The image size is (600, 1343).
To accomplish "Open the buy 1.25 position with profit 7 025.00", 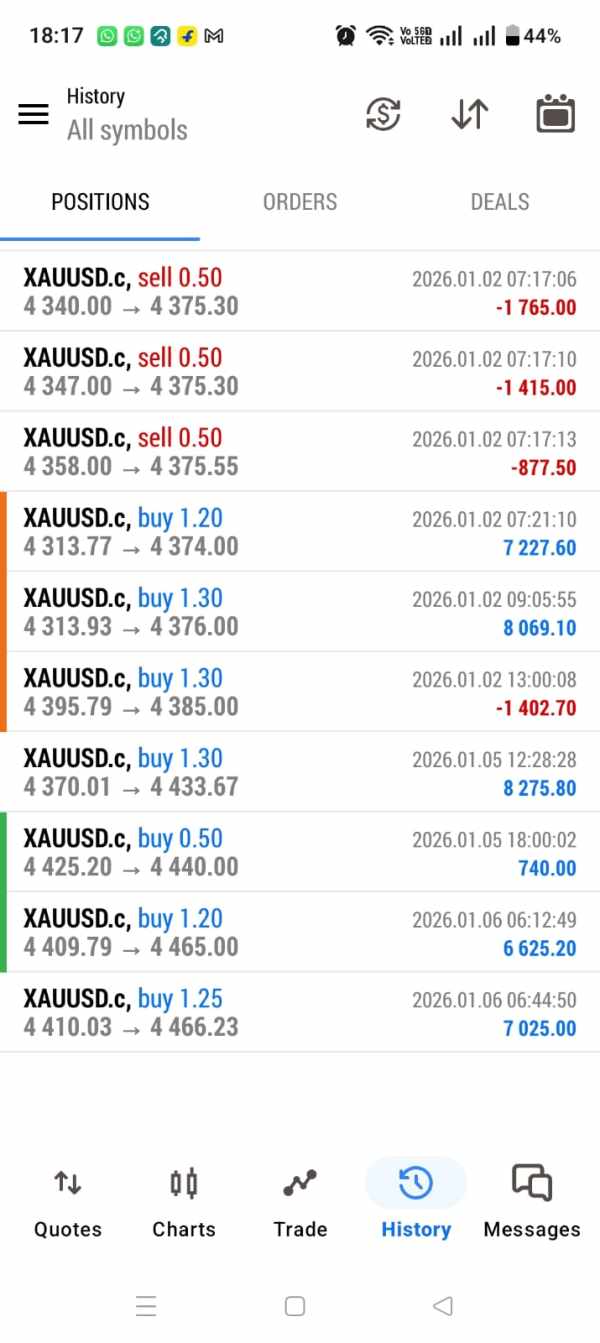I will 300,1011.
